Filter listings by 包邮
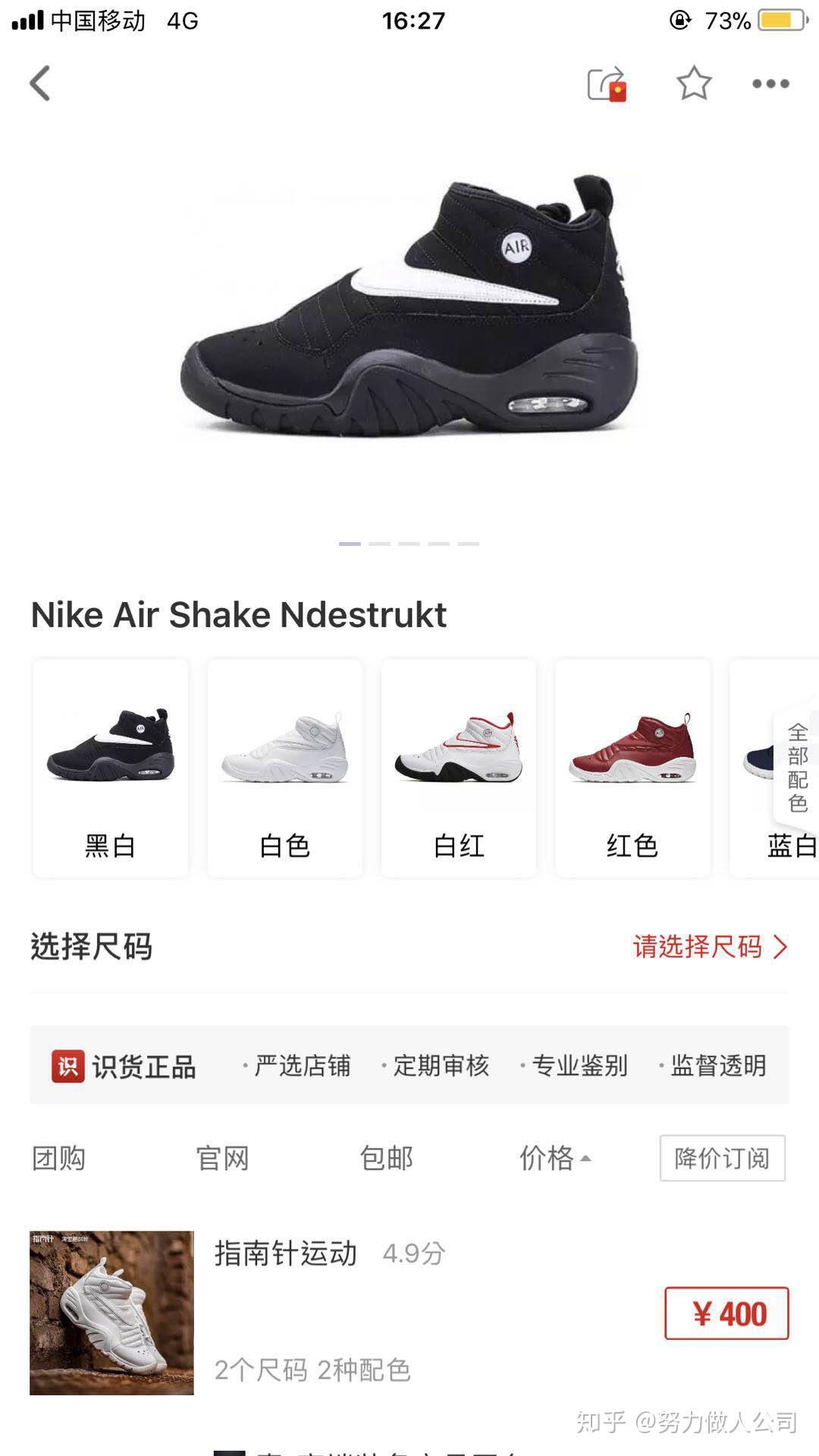Viewport: 819px width, 1456px height. tap(386, 1158)
